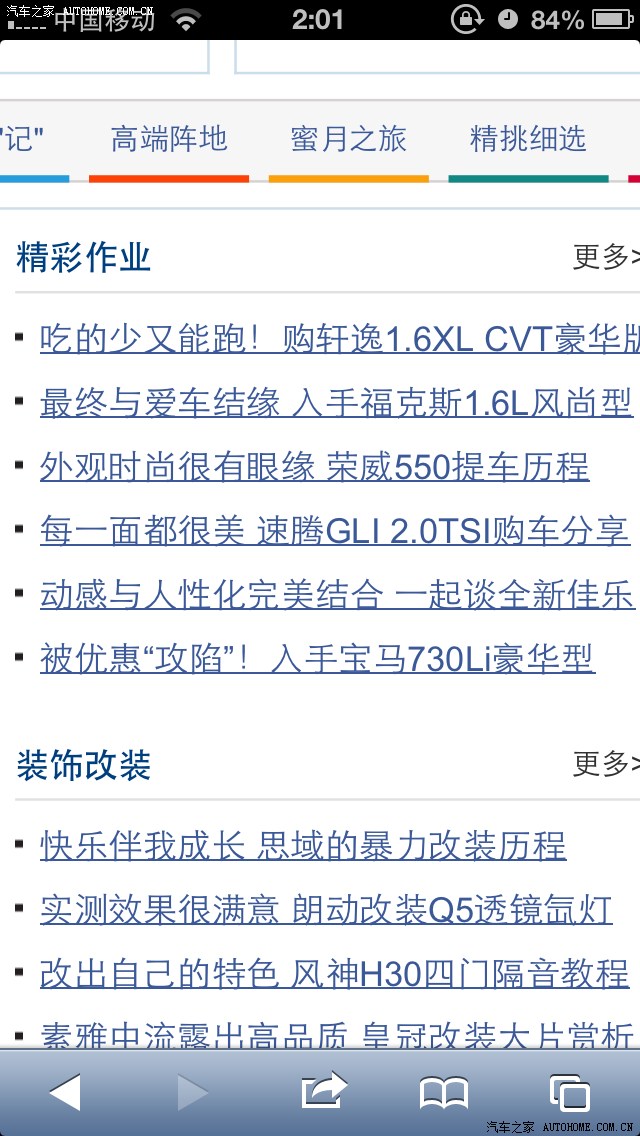
Task: Read the 福克斯1.6L风尚型 article
Action: pyautogui.click(x=336, y=404)
